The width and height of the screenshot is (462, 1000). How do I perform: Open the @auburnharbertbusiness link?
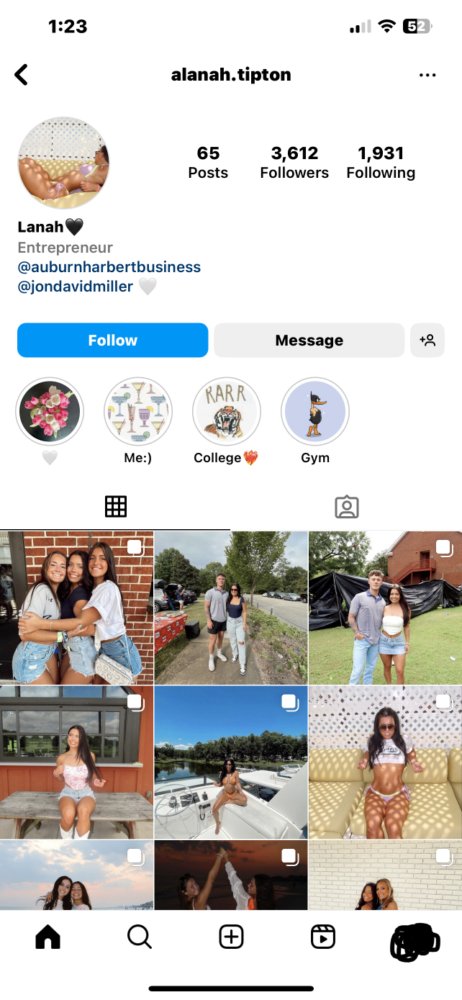pyautogui.click(x=109, y=267)
